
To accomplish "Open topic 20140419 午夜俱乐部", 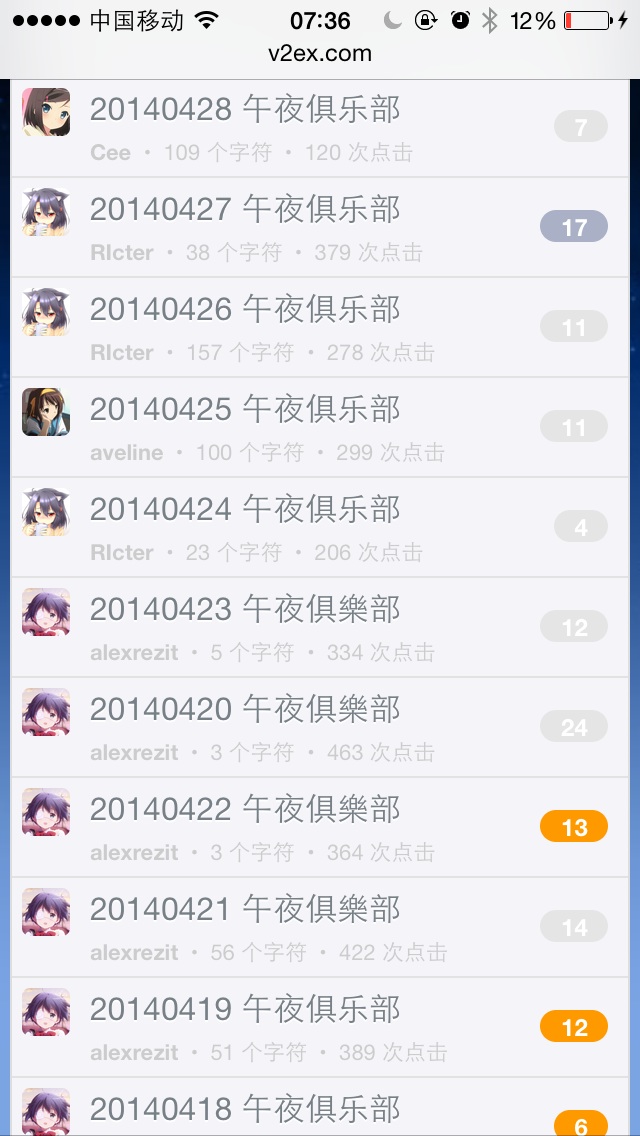I will pyautogui.click(x=245, y=1010).
